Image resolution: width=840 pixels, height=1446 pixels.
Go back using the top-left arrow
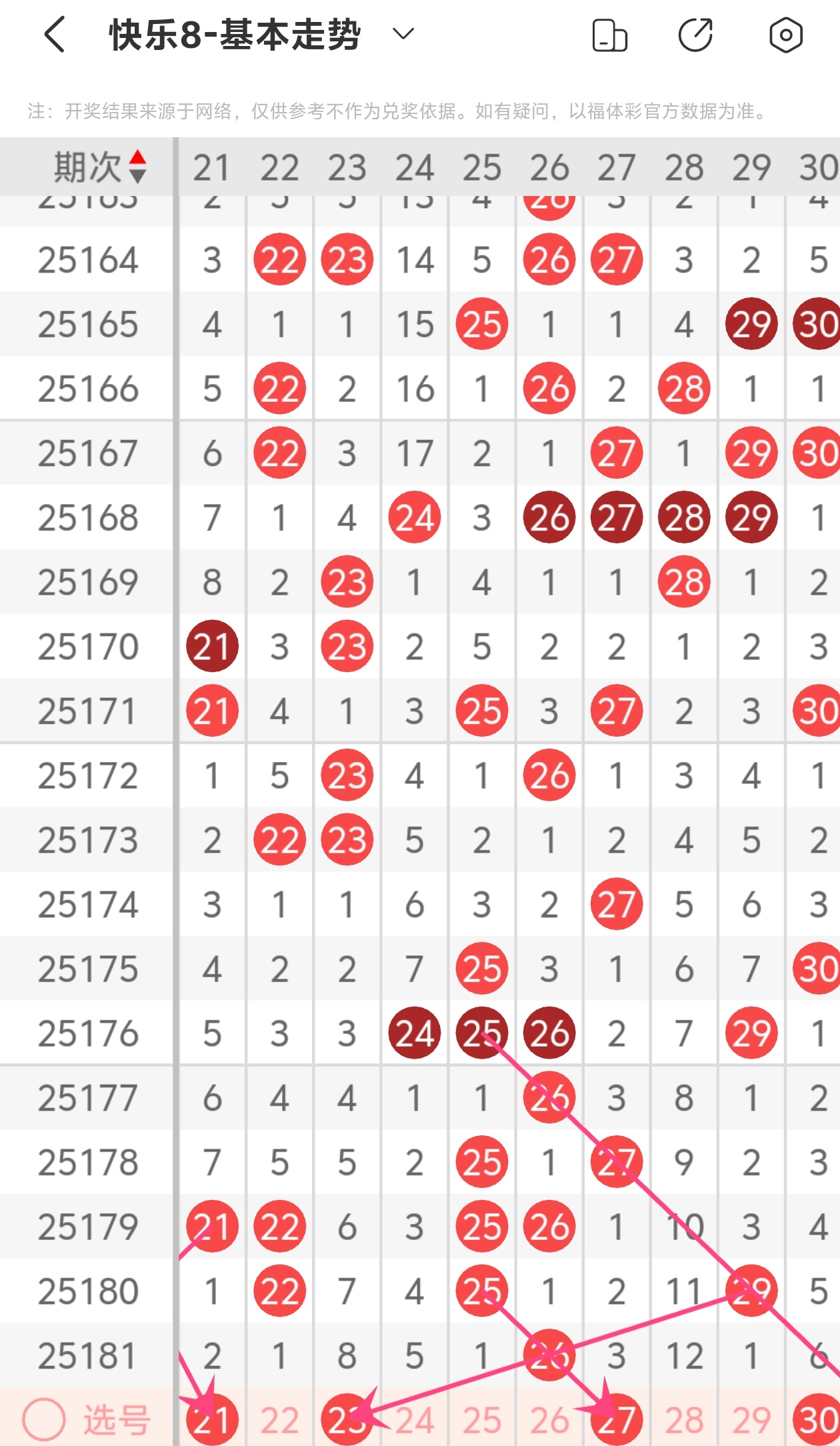pos(55,35)
